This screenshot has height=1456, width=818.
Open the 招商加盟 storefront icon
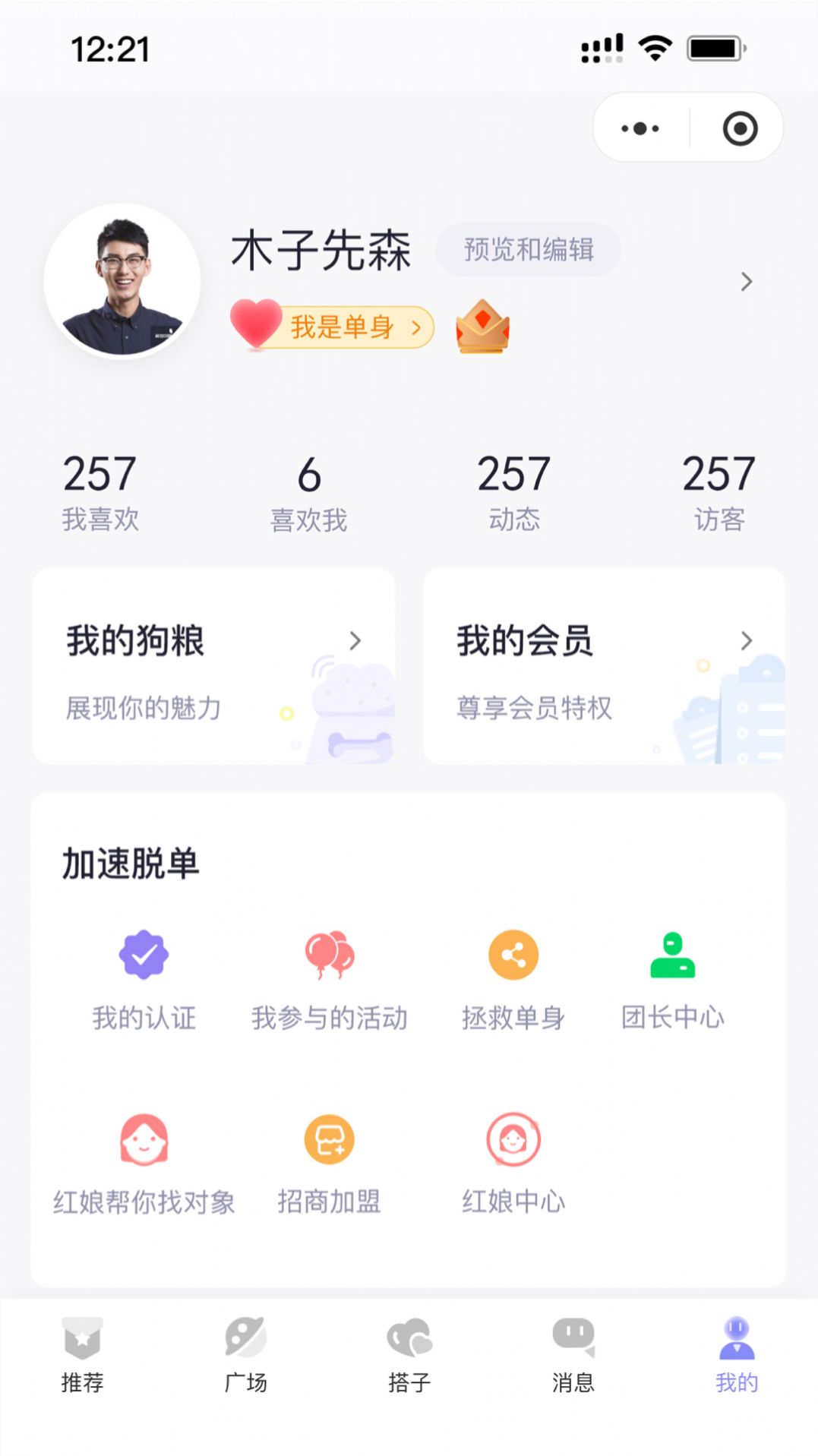[328, 1138]
